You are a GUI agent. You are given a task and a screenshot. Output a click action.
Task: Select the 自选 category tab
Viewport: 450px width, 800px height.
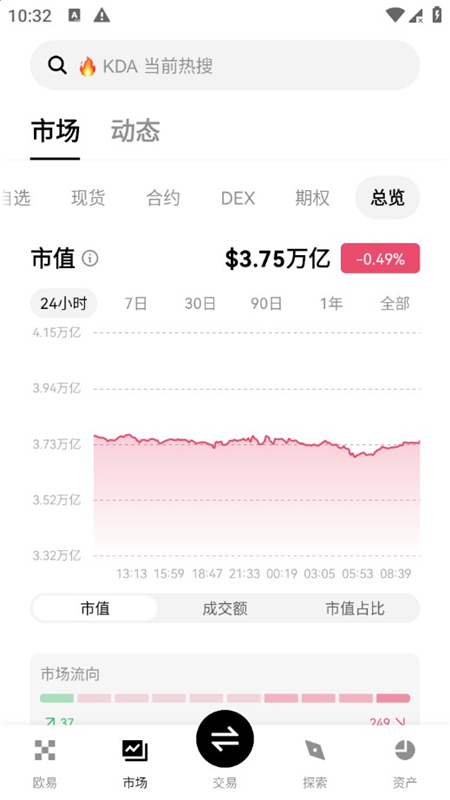click(15, 198)
